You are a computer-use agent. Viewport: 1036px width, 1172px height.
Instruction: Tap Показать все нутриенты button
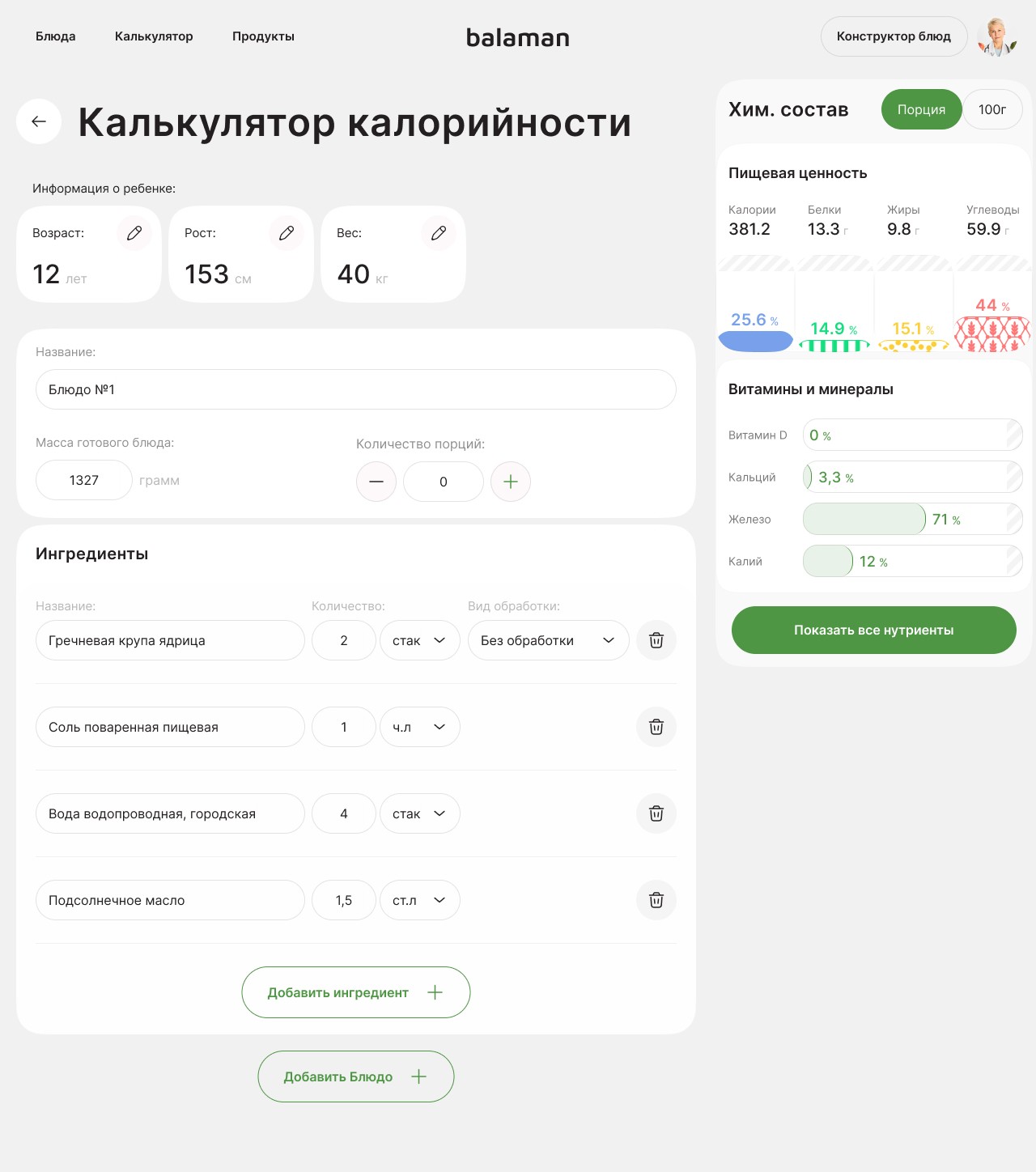click(x=874, y=630)
